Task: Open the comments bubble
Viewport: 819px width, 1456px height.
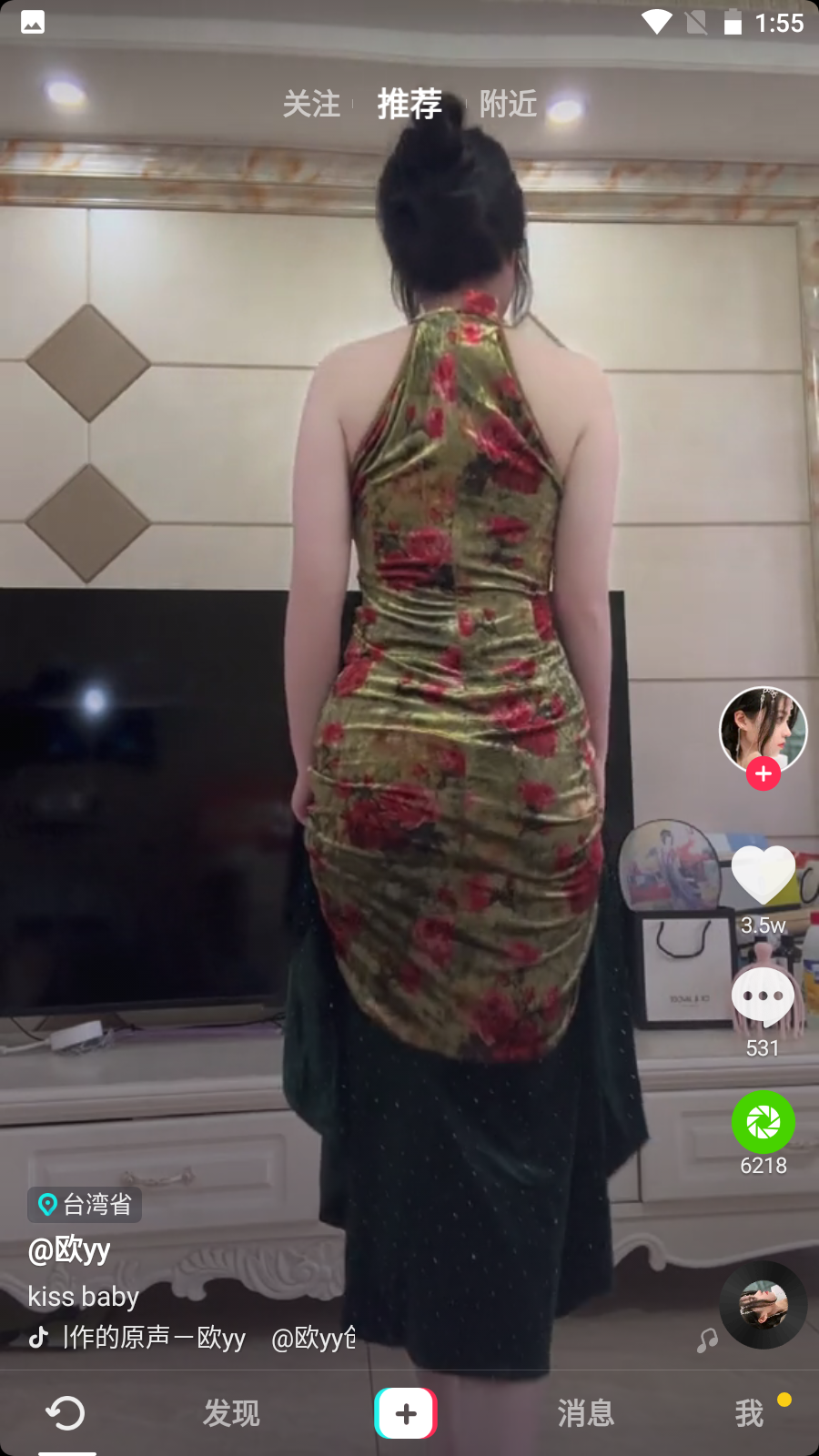Action: pos(763,996)
